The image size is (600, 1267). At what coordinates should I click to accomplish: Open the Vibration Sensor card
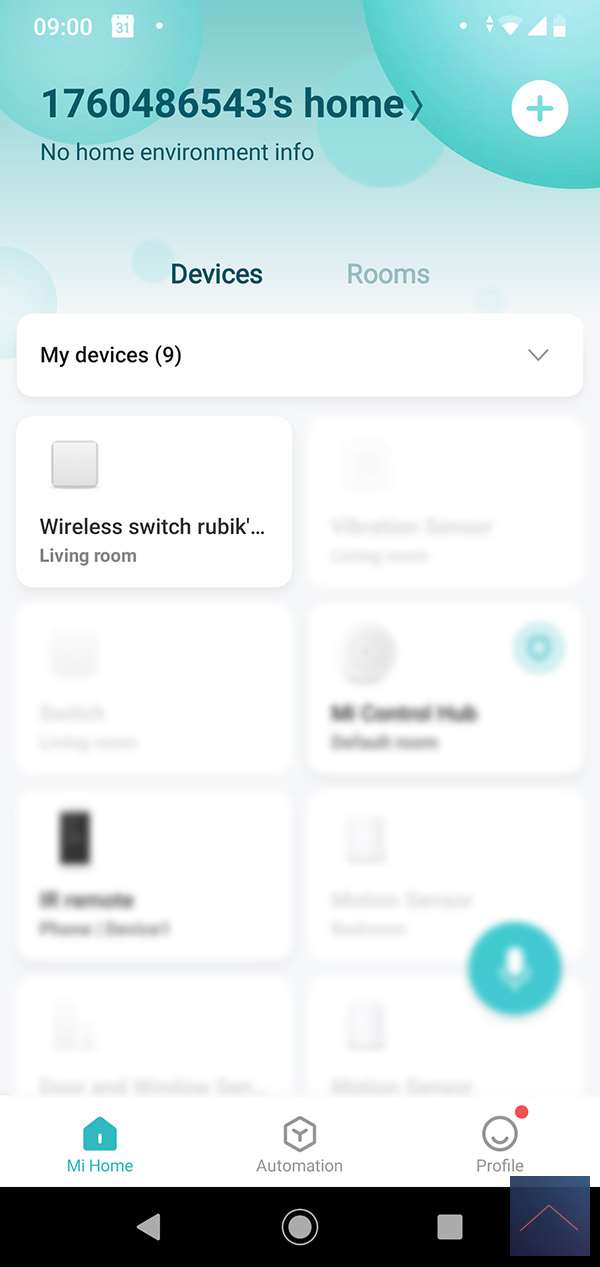click(445, 501)
